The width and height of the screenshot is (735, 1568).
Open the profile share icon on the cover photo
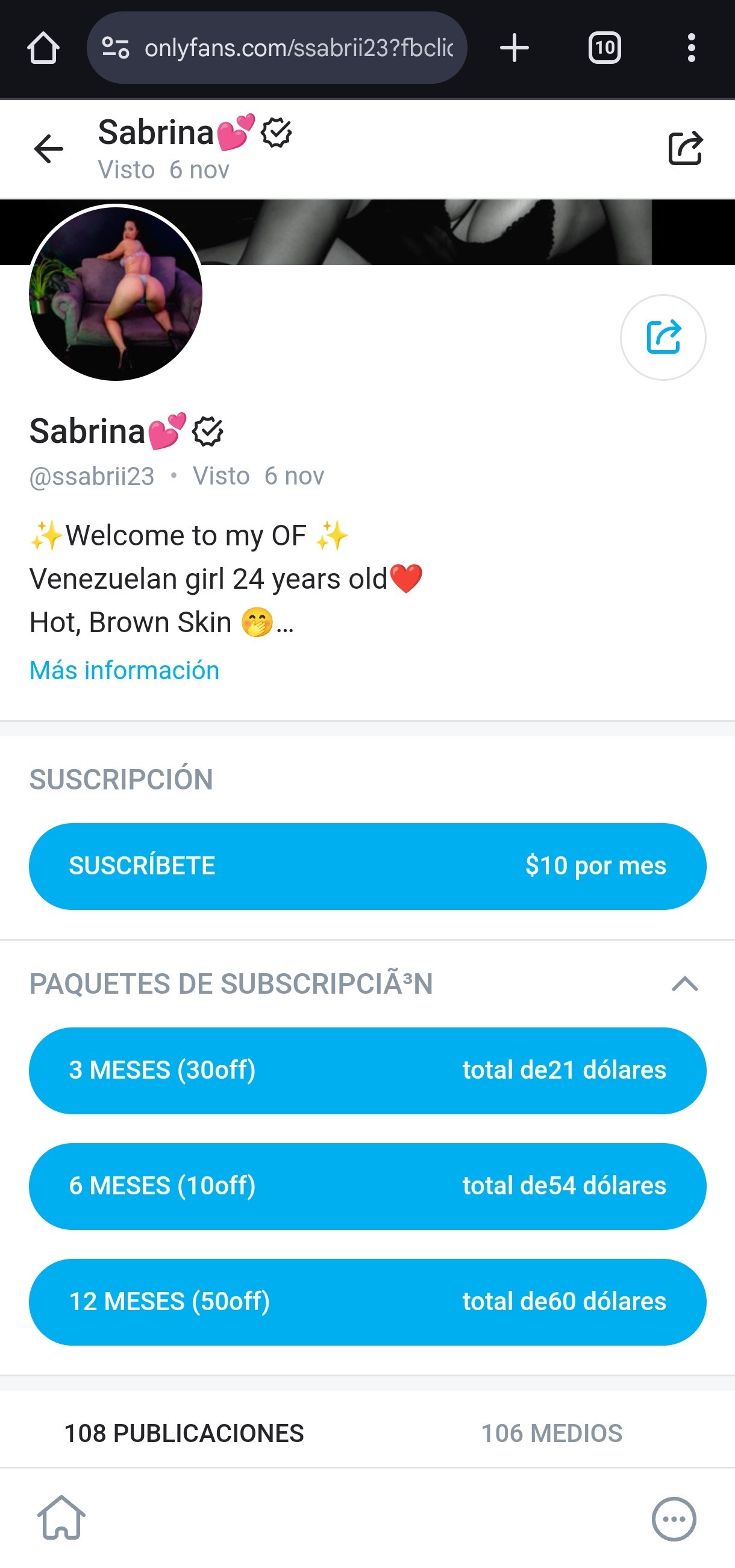point(663,337)
